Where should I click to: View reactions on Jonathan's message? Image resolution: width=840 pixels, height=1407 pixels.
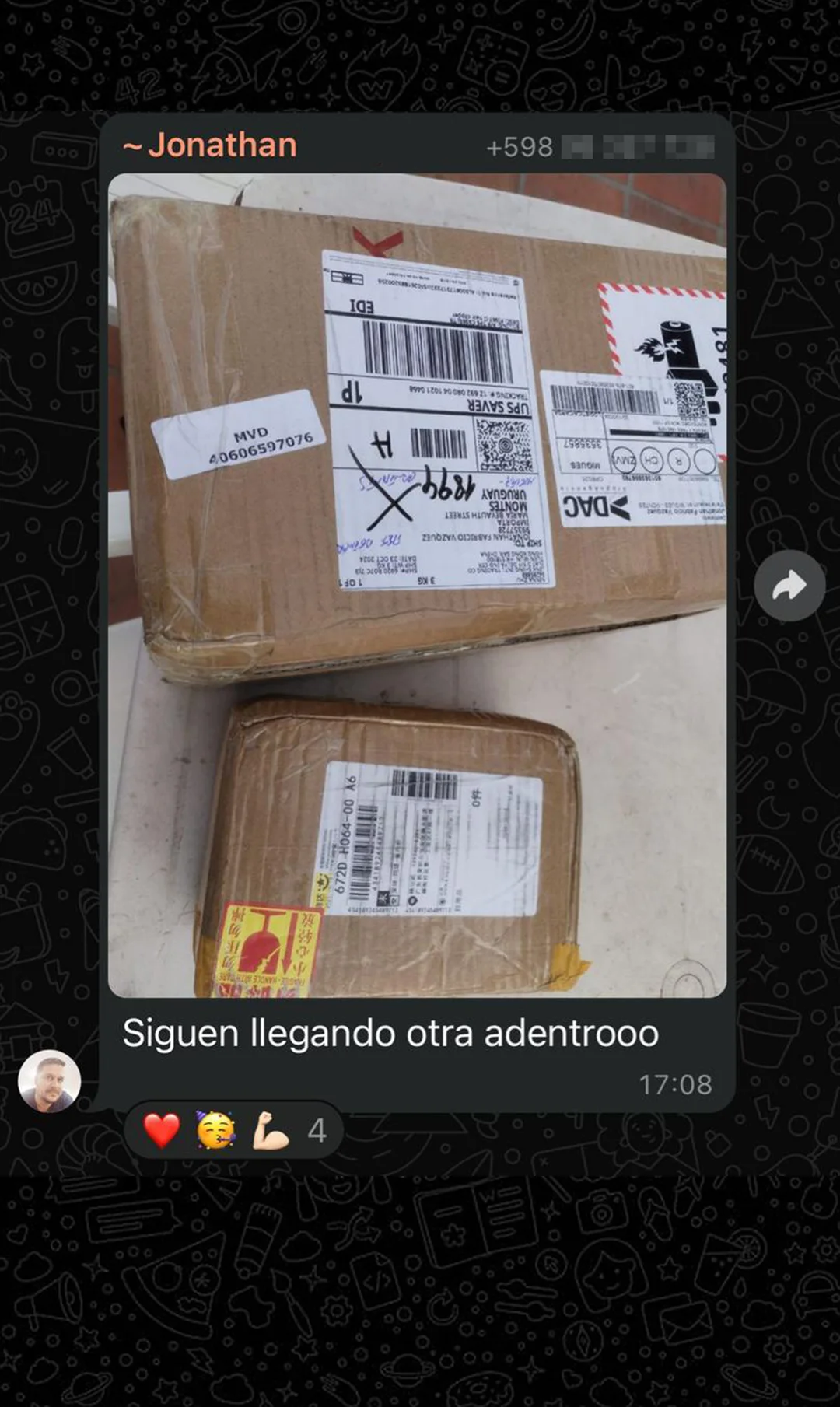[x=233, y=1130]
